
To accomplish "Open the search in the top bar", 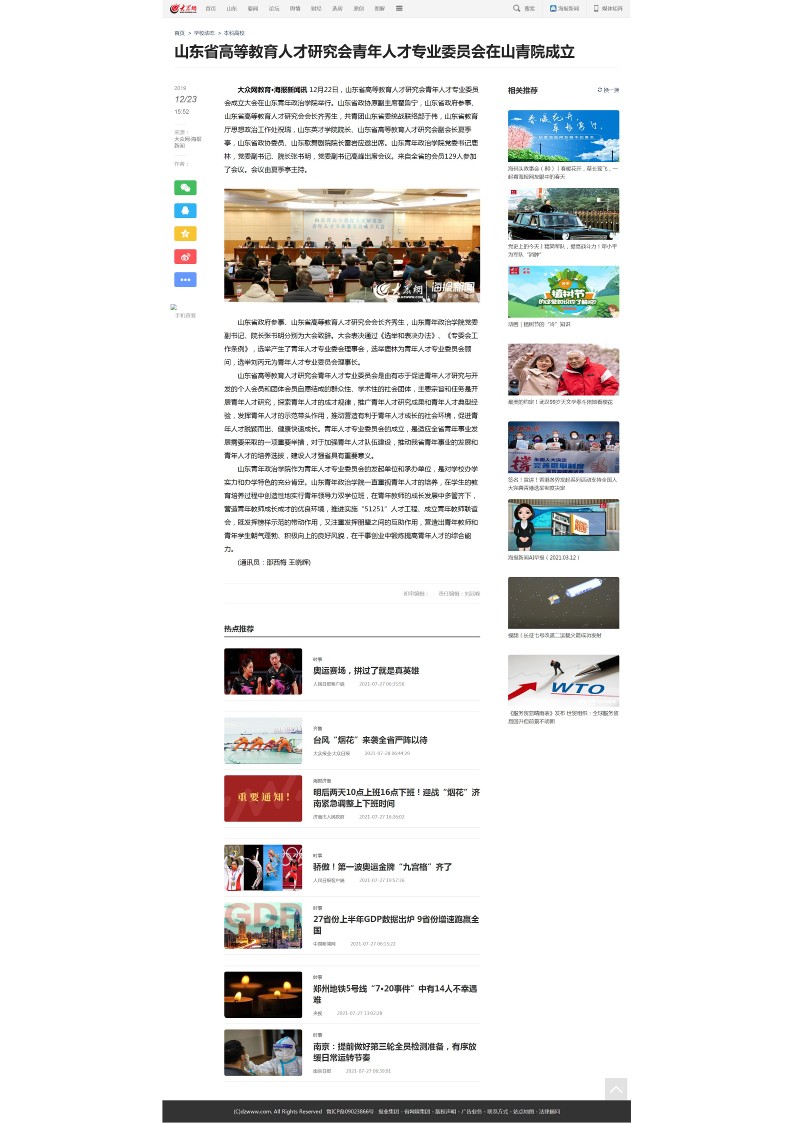I will tap(524, 8).
